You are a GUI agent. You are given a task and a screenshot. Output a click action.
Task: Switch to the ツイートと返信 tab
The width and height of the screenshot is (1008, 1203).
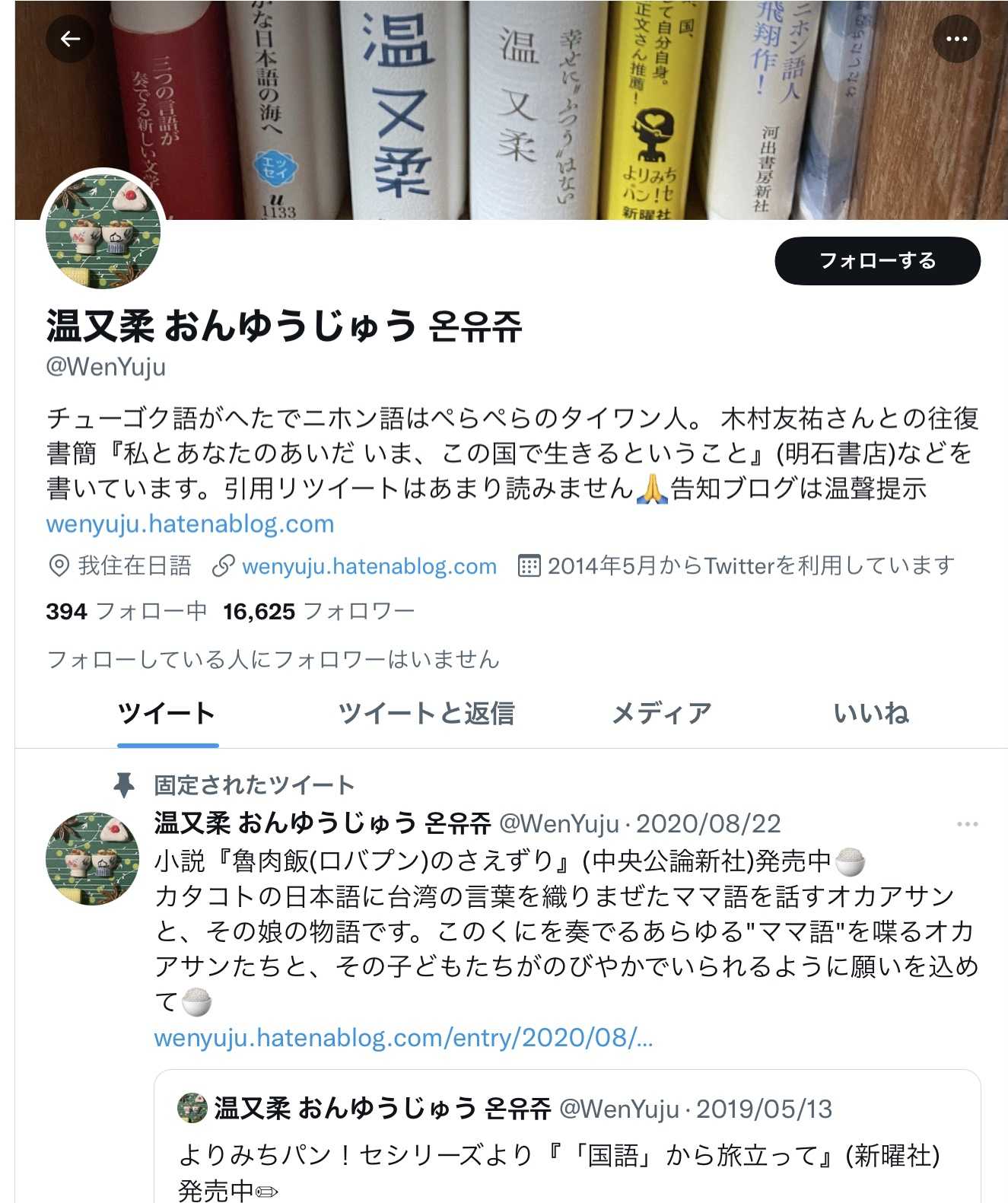(x=426, y=713)
